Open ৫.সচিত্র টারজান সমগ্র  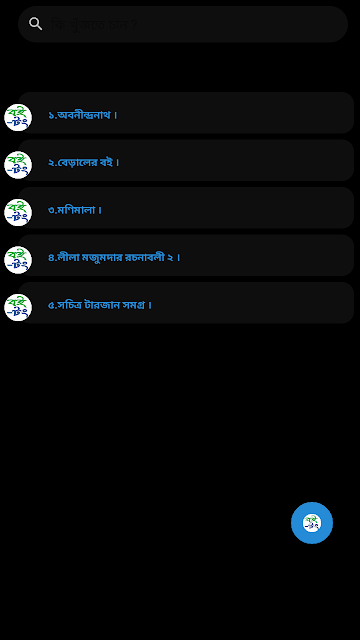[x=186, y=303]
